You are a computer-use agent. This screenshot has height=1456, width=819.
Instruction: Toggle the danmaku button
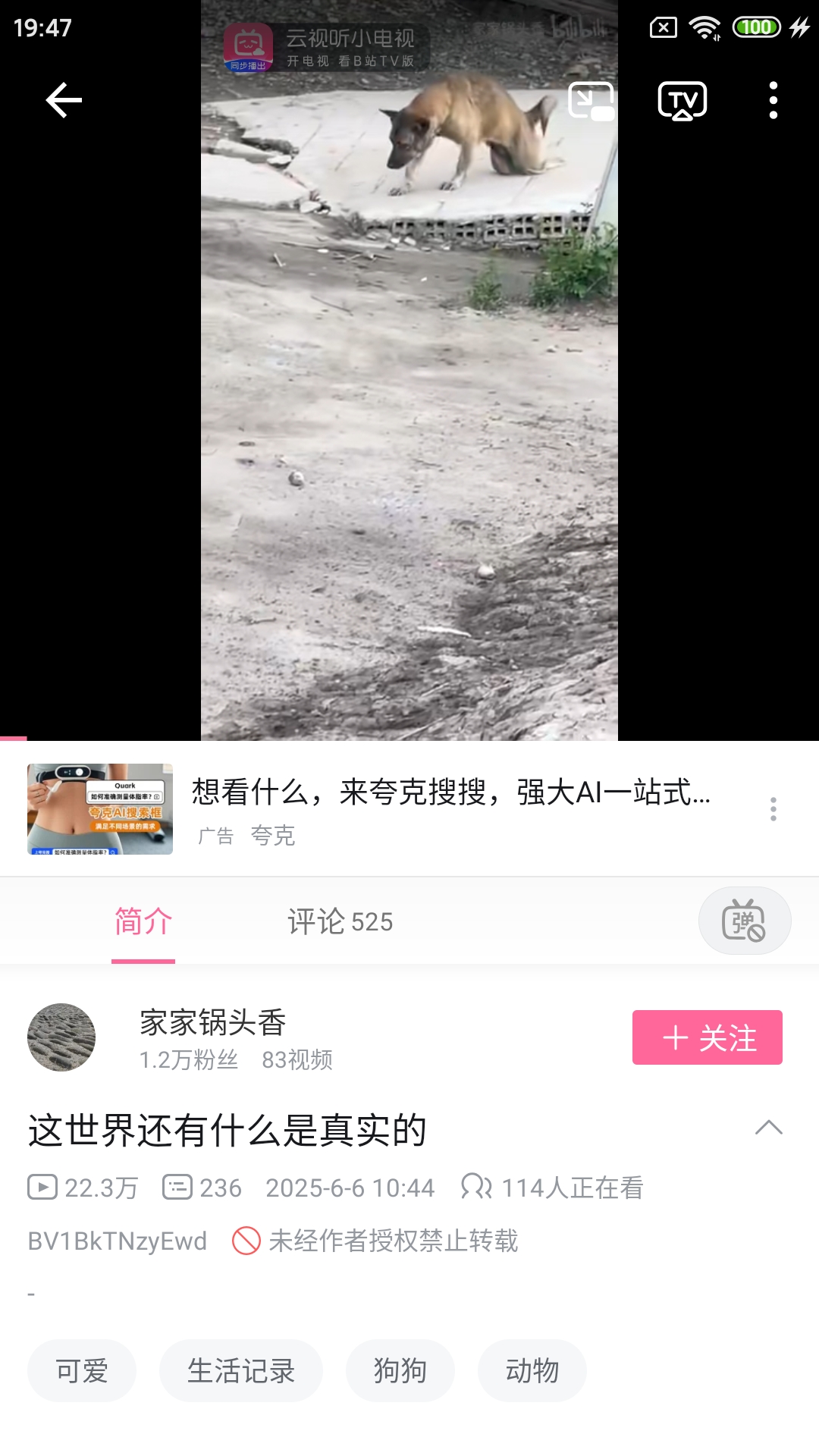[x=744, y=921]
